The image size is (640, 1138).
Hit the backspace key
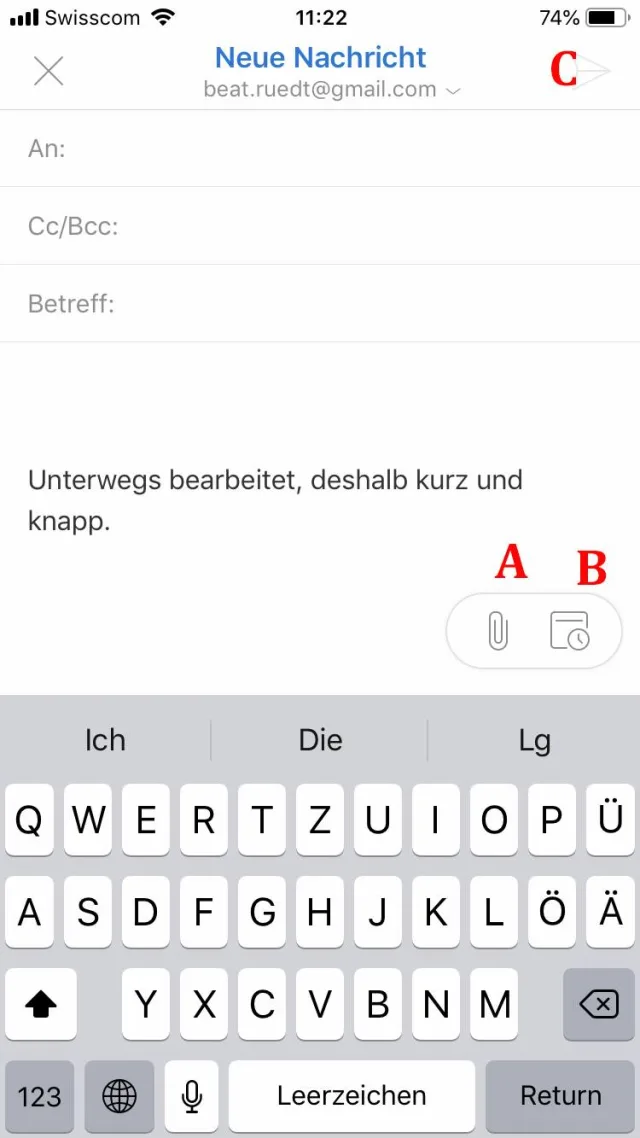pyautogui.click(x=598, y=1004)
